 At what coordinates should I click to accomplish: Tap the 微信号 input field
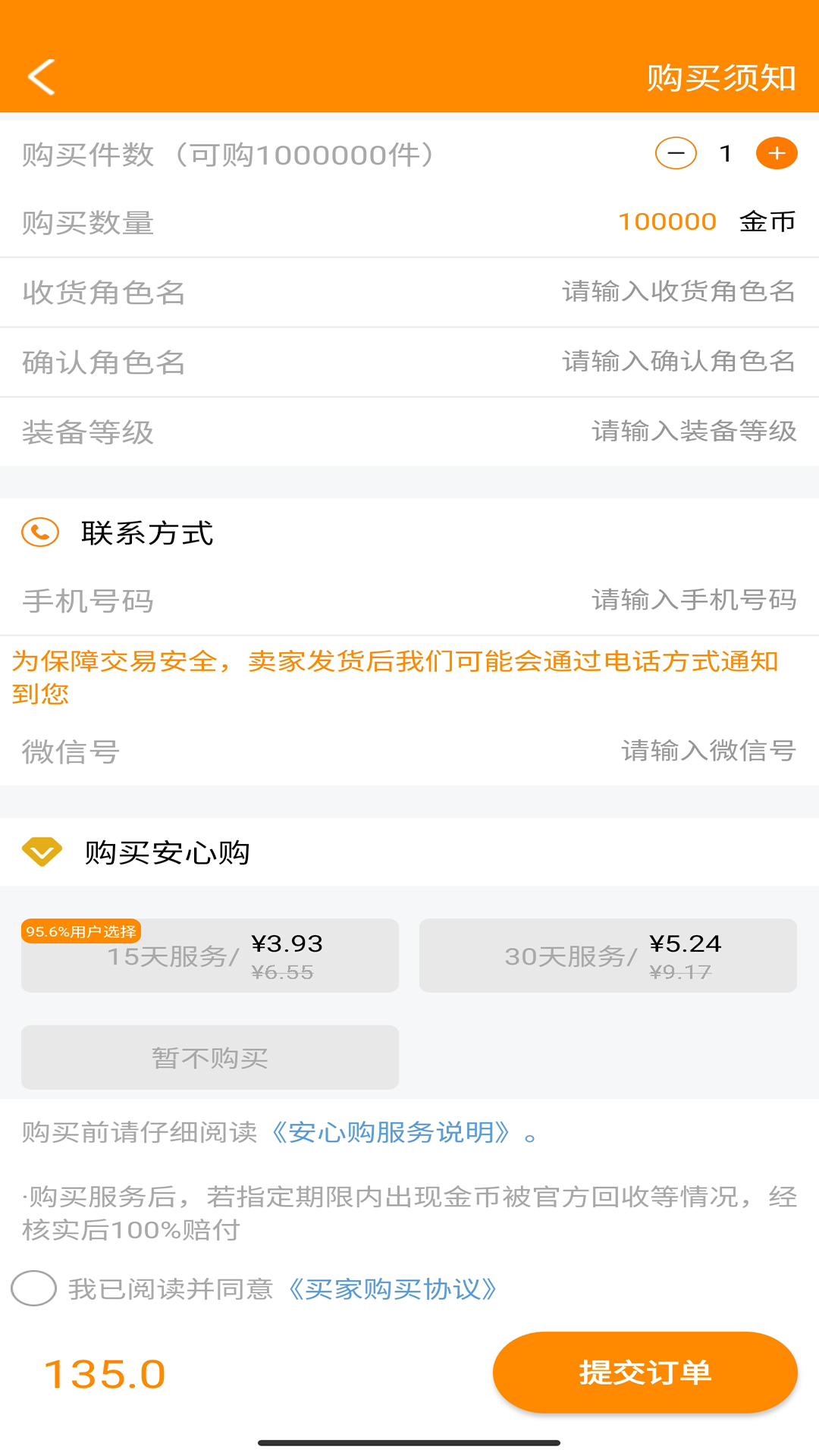pyautogui.click(x=409, y=752)
